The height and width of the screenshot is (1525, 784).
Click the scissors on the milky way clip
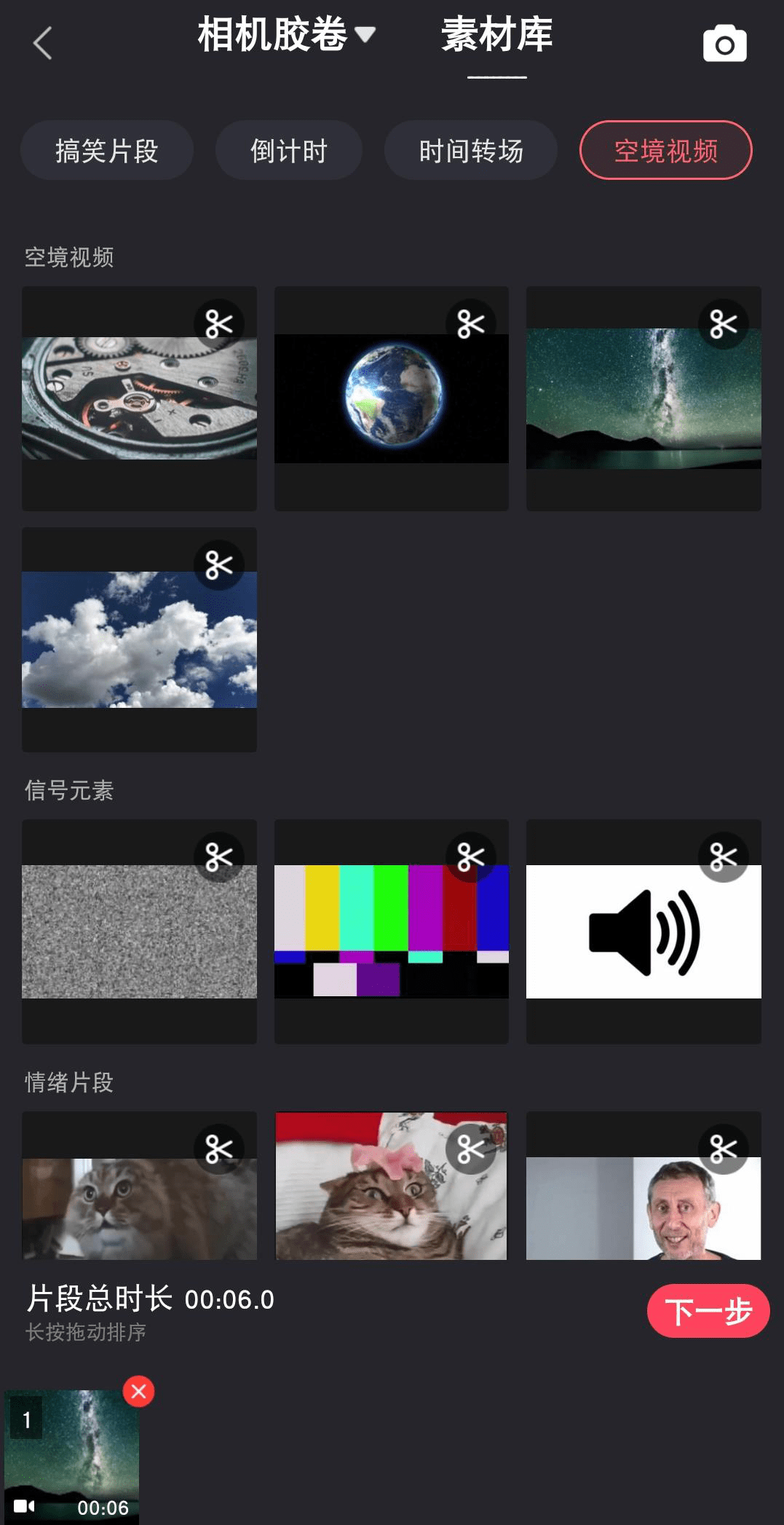coord(724,323)
